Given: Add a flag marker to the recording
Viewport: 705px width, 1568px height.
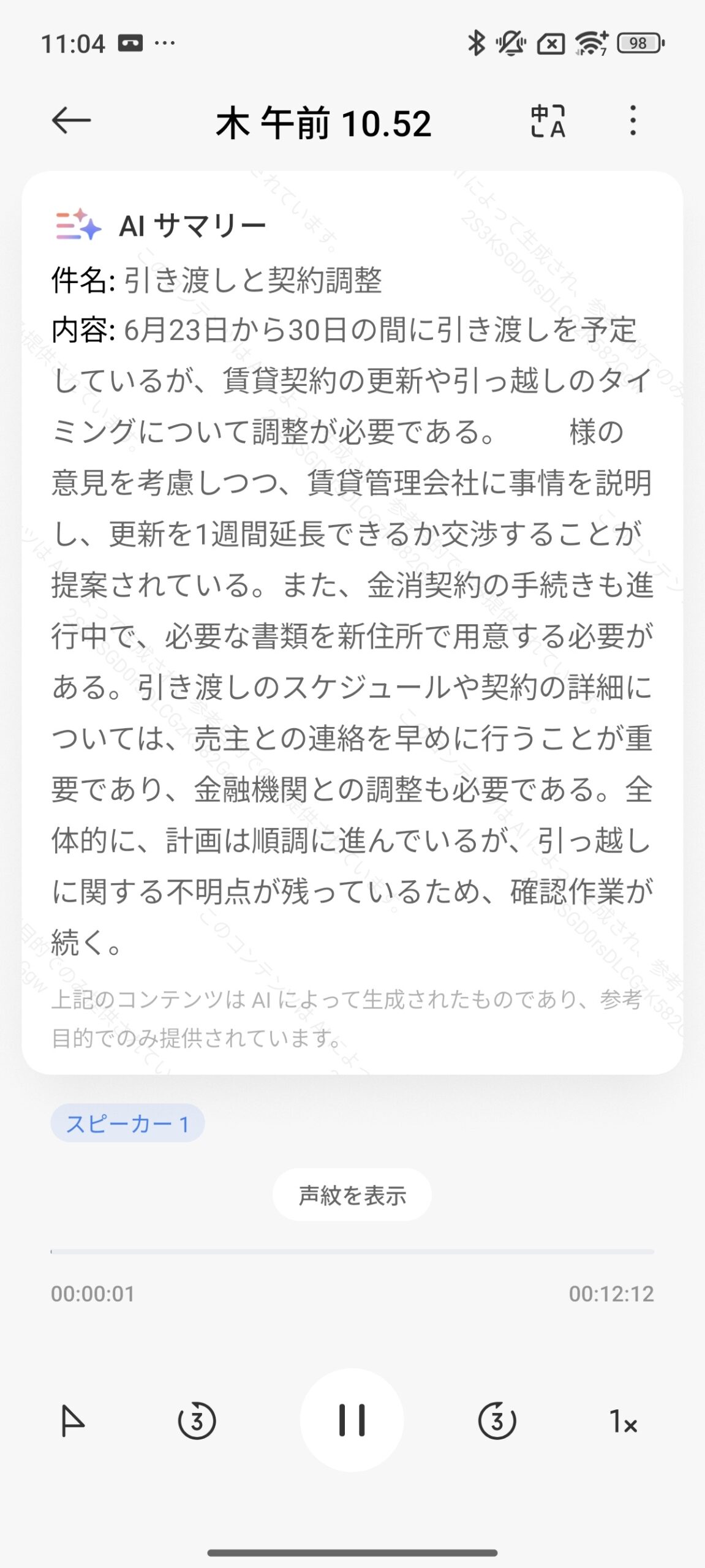Looking at the screenshot, I should pyautogui.click(x=73, y=1421).
